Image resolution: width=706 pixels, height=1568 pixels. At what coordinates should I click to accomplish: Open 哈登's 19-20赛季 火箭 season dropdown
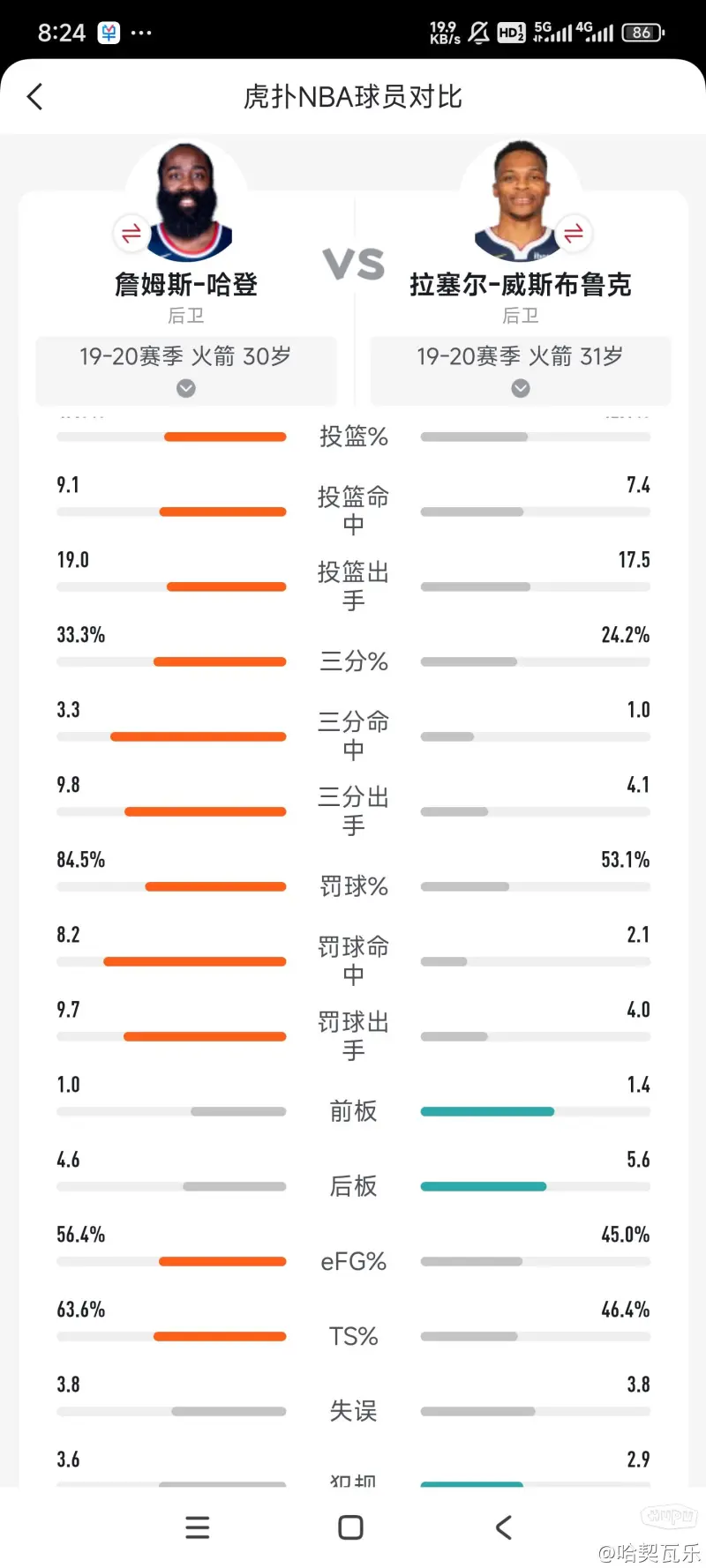tap(186, 370)
